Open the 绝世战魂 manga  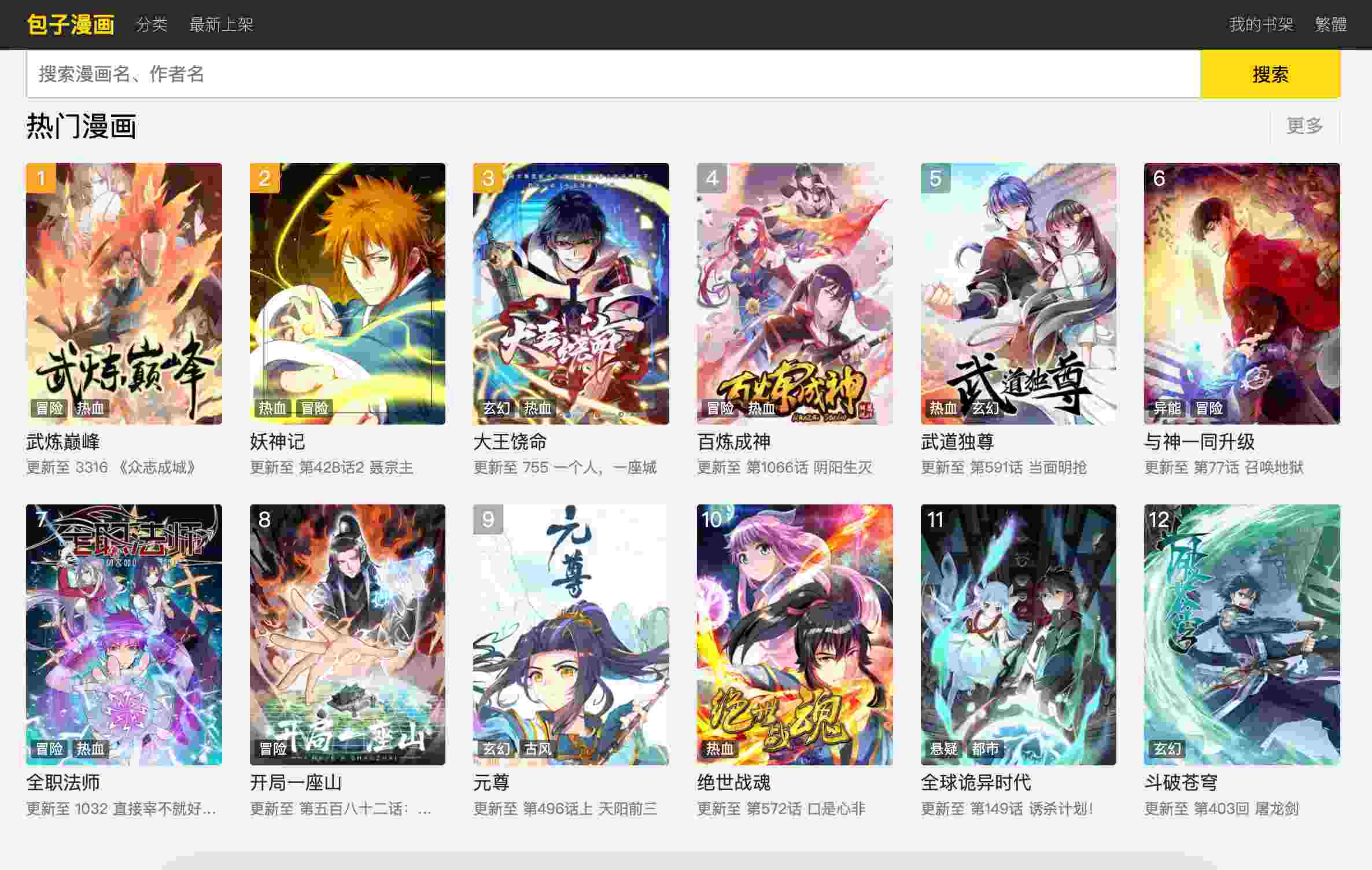[795, 635]
